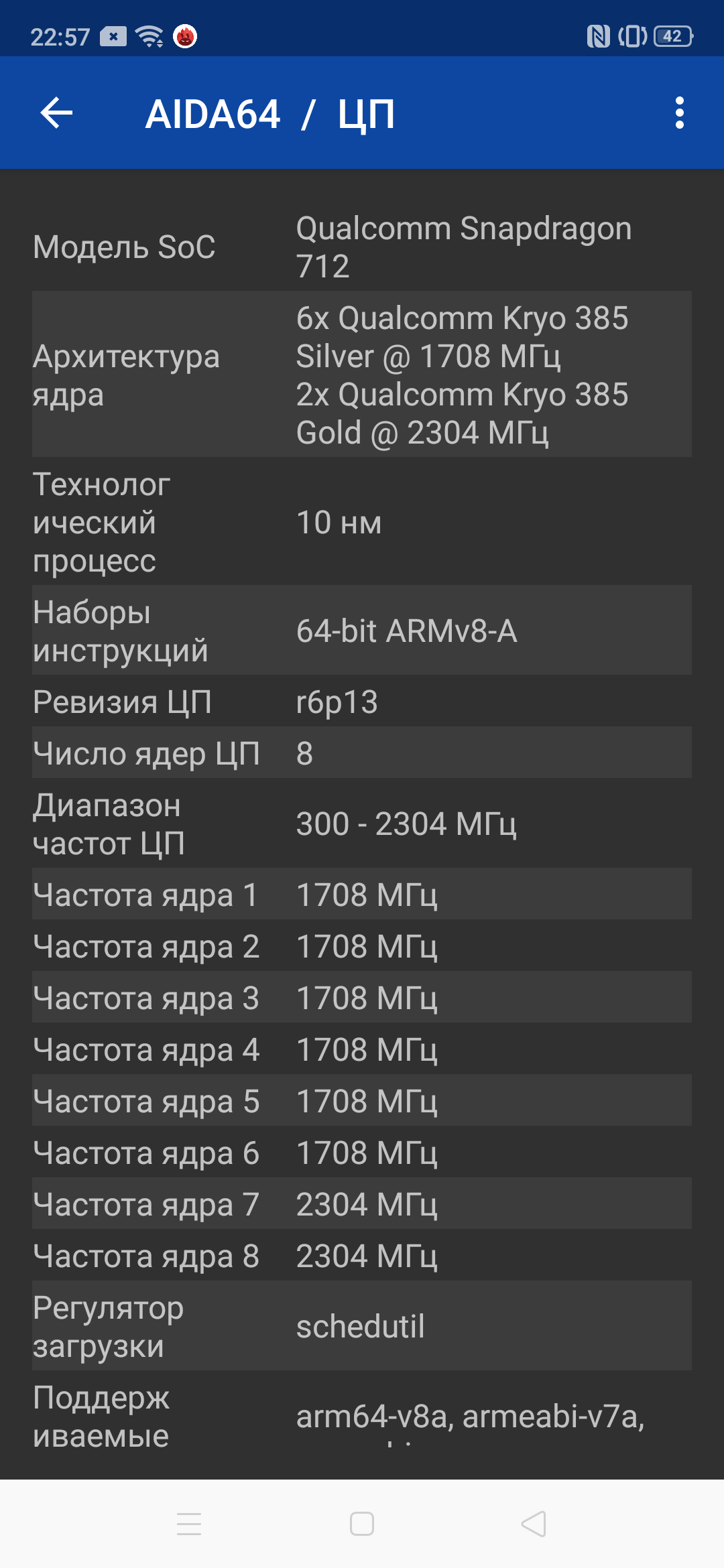Go back from the ЦП page
724x1568 pixels.
pyautogui.click(x=56, y=113)
